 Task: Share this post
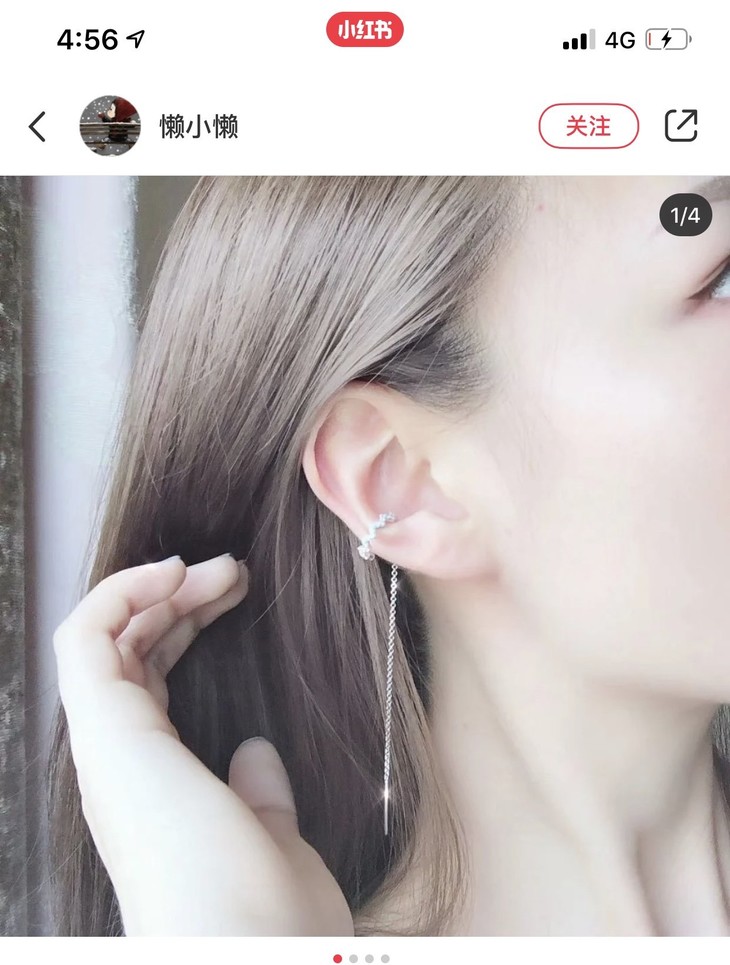click(681, 126)
